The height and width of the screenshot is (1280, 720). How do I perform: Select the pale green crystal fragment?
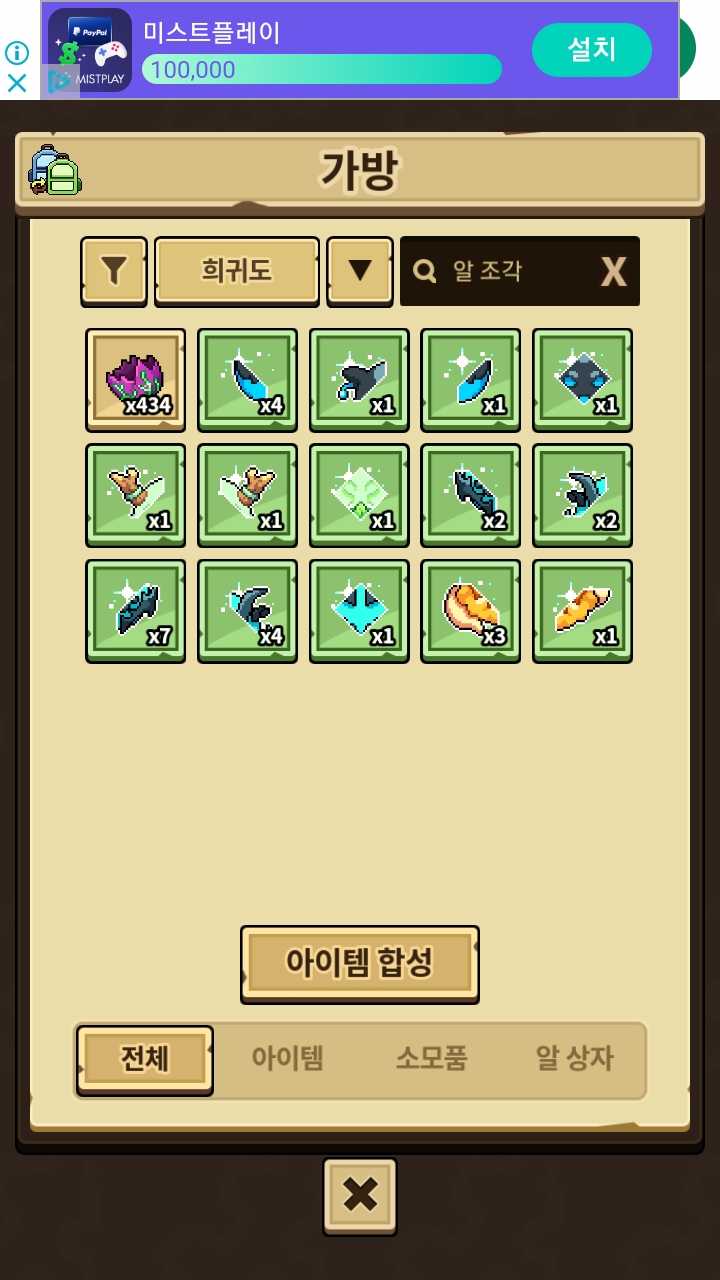(x=359, y=494)
